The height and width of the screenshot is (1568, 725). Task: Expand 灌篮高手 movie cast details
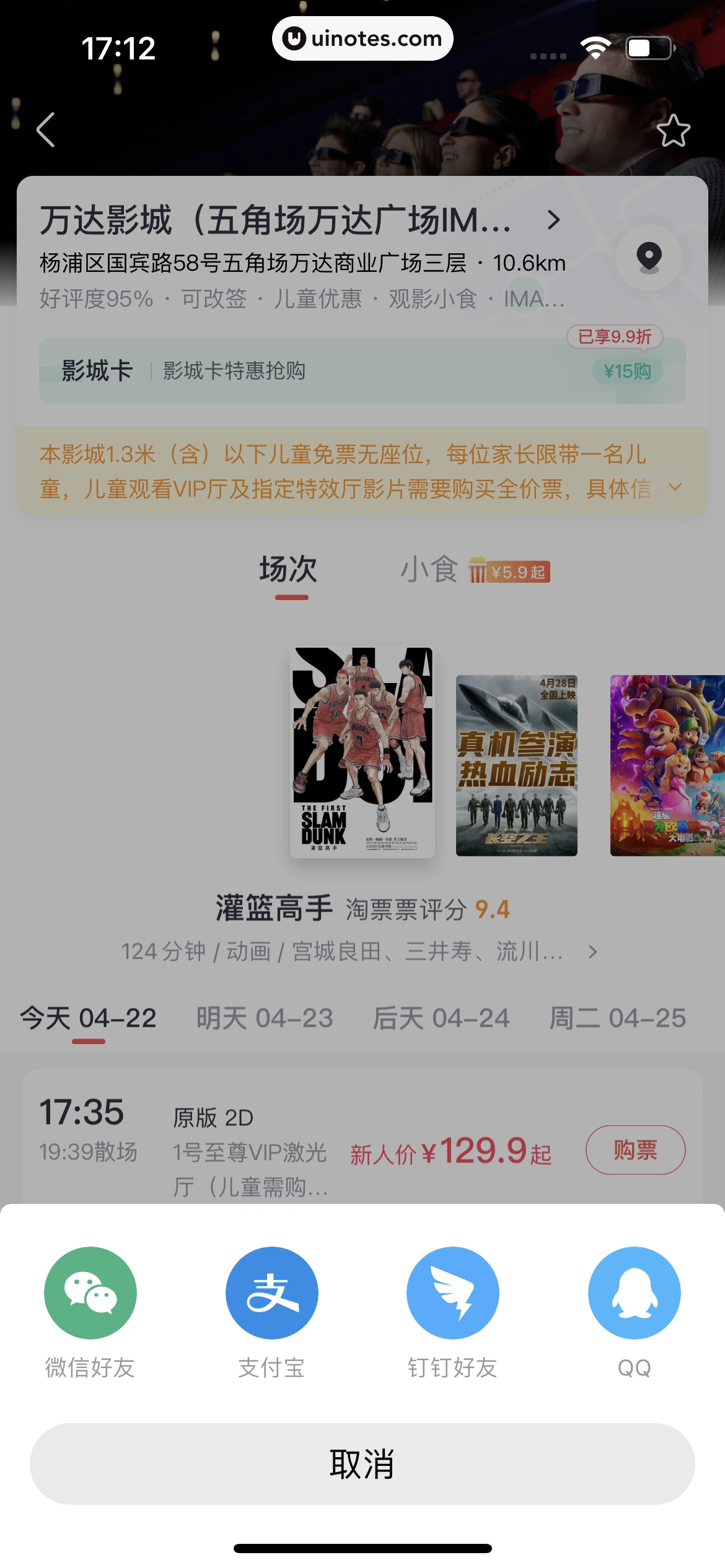(x=592, y=952)
